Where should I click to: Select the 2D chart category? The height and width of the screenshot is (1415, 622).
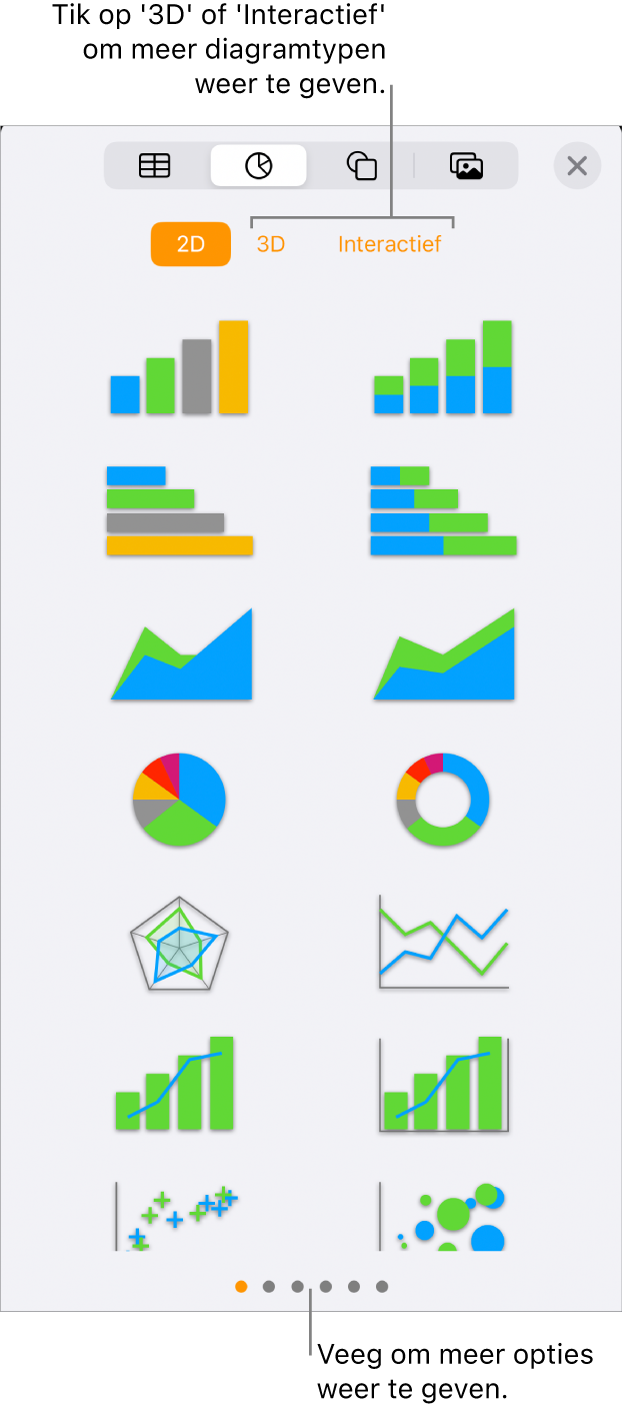point(191,244)
